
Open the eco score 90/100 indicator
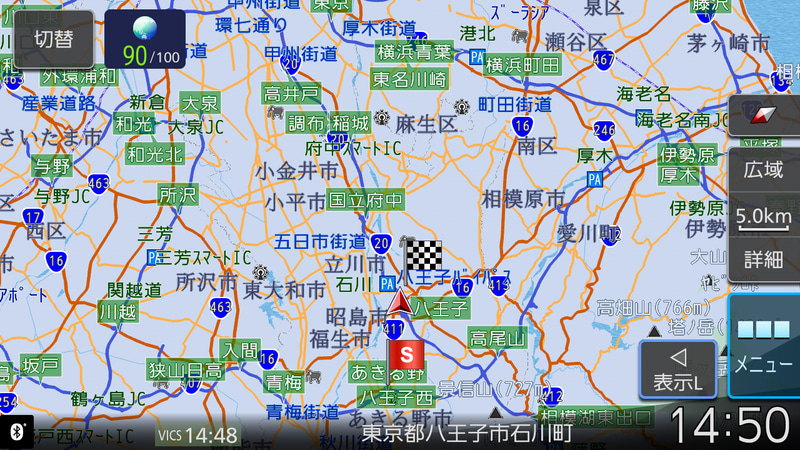(x=146, y=39)
